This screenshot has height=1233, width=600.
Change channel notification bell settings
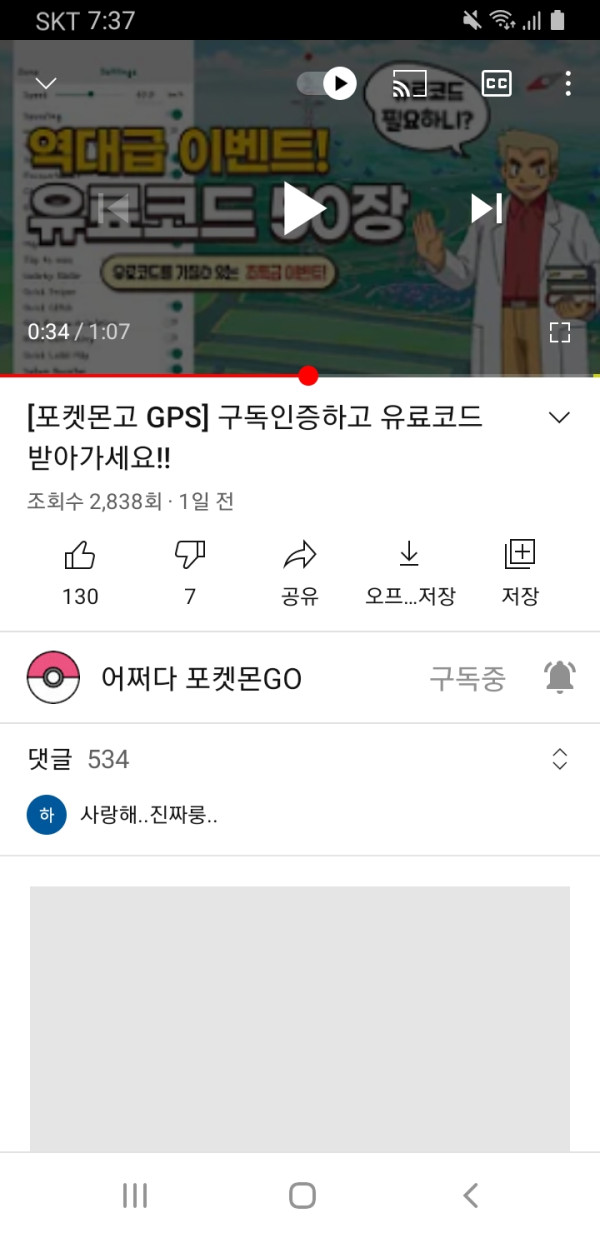560,678
